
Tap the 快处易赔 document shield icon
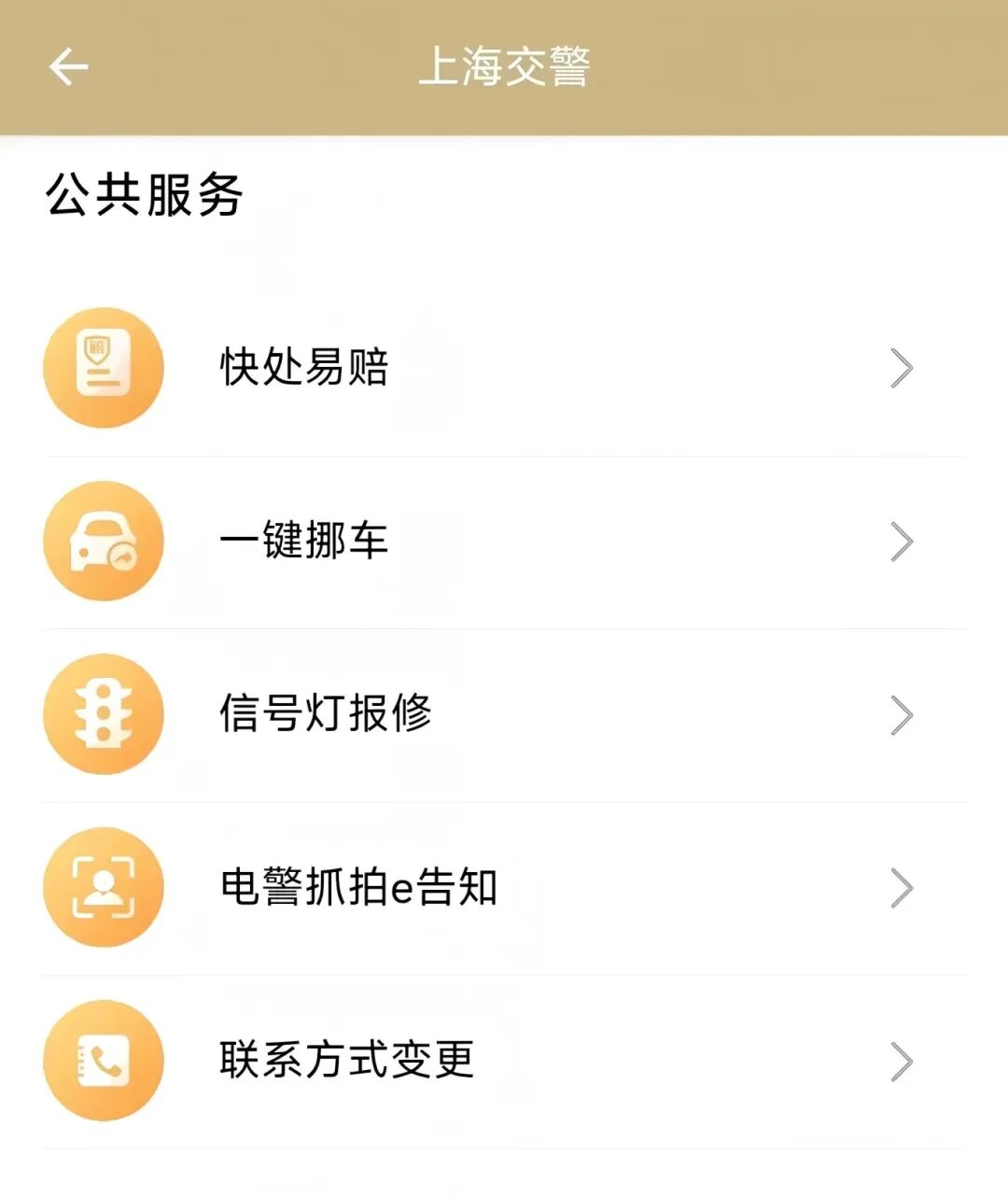[104, 367]
